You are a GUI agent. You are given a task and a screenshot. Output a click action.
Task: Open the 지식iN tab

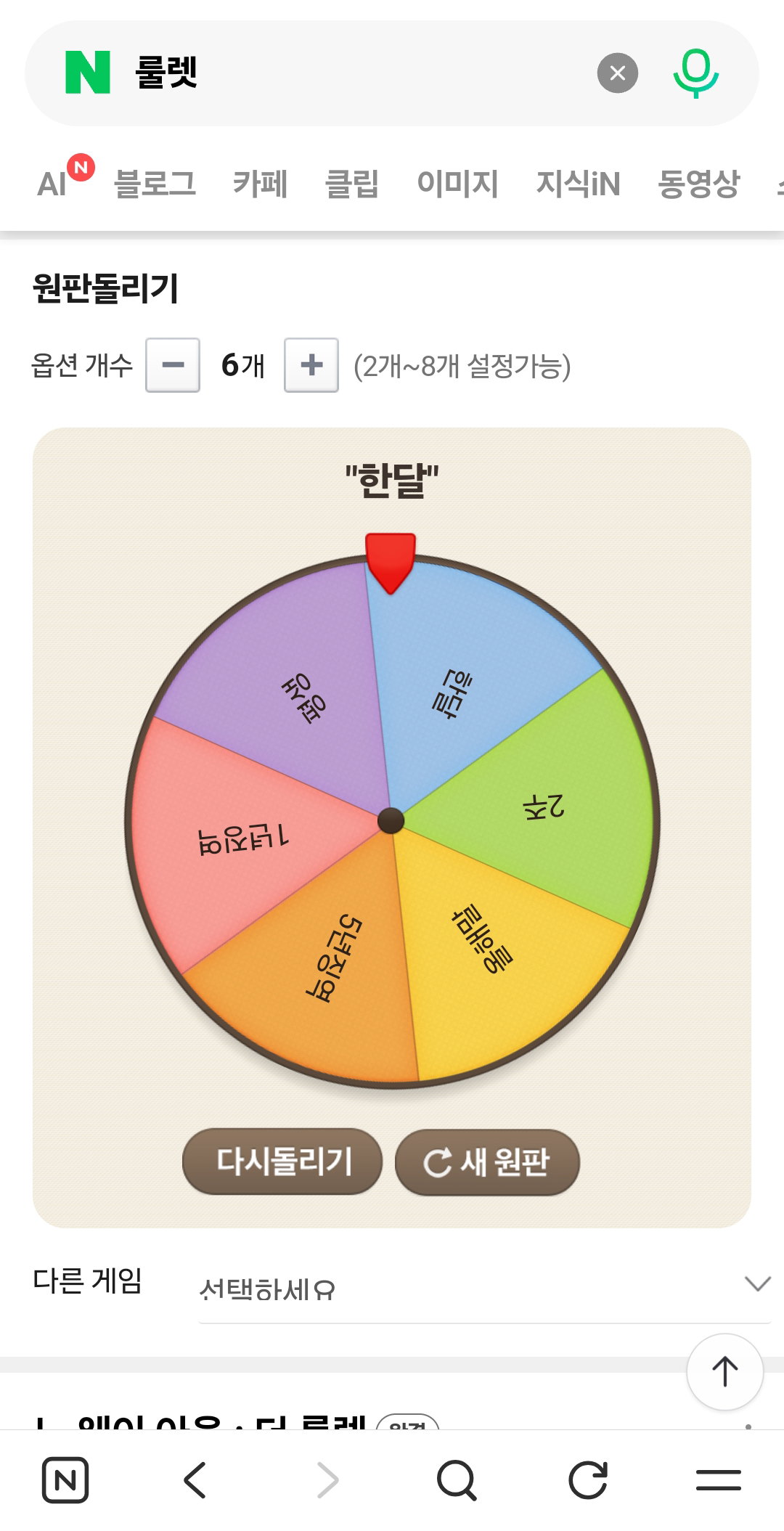[578, 183]
